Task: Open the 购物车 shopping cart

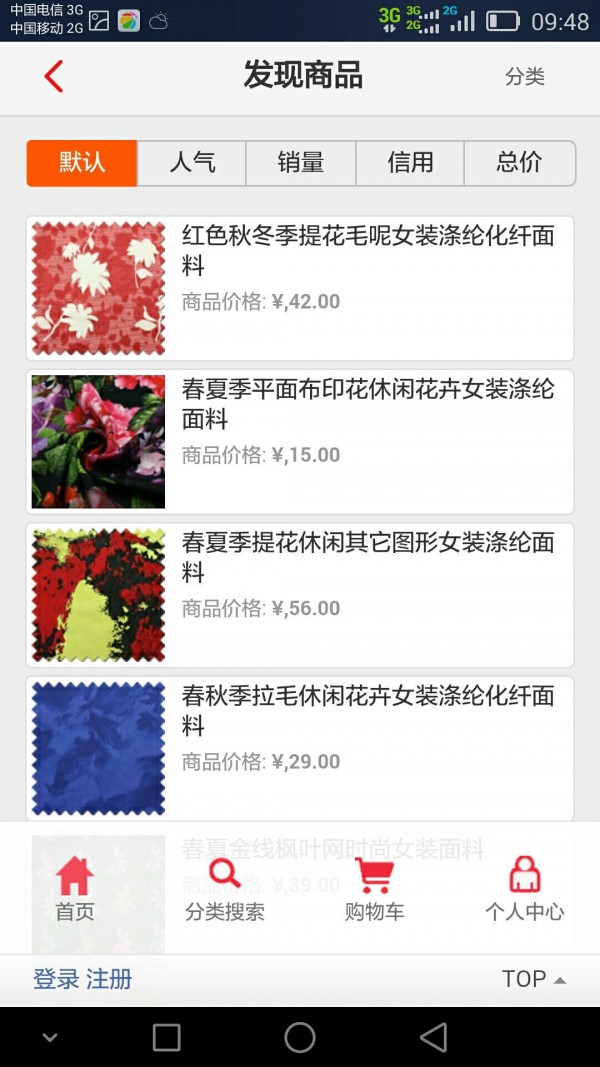Action: pyautogui.click(x=375, y=888)
